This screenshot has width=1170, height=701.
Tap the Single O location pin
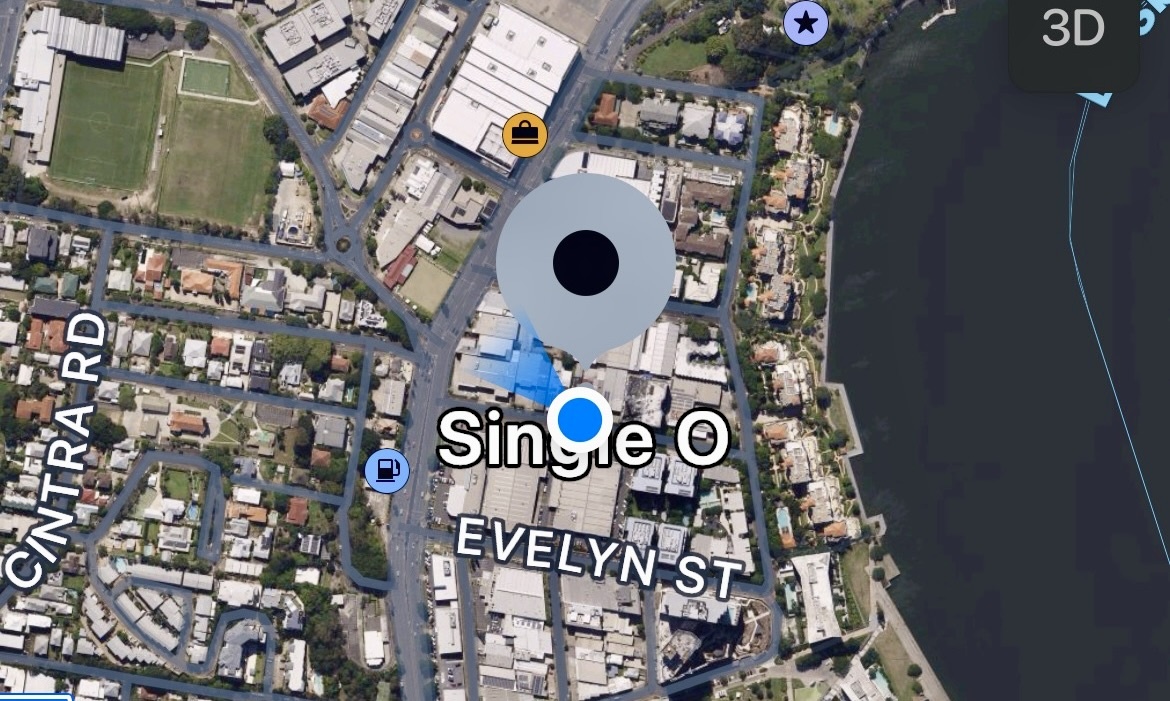coord(586,263)
